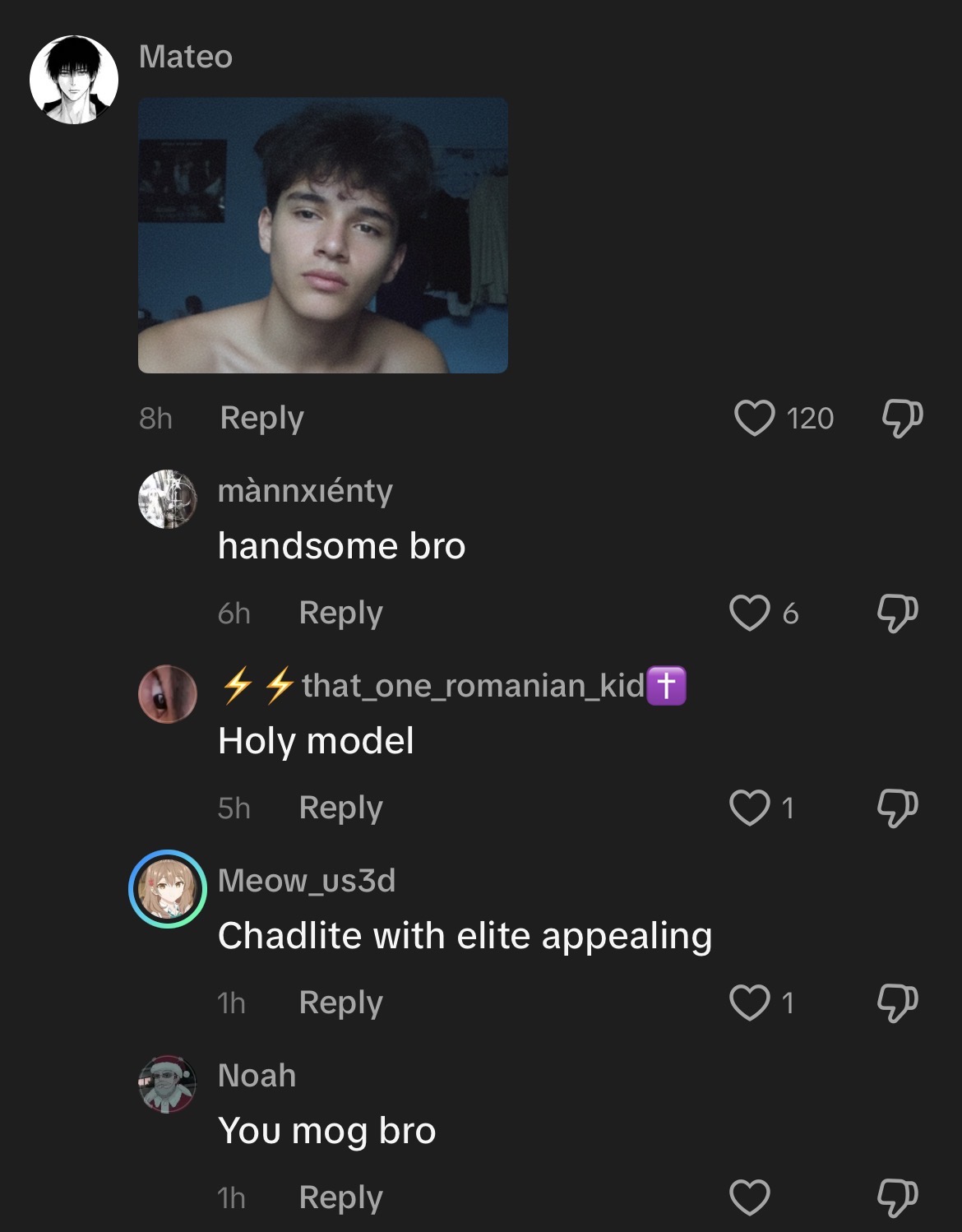Like the "handsome bro" comment

click(749, 613)
